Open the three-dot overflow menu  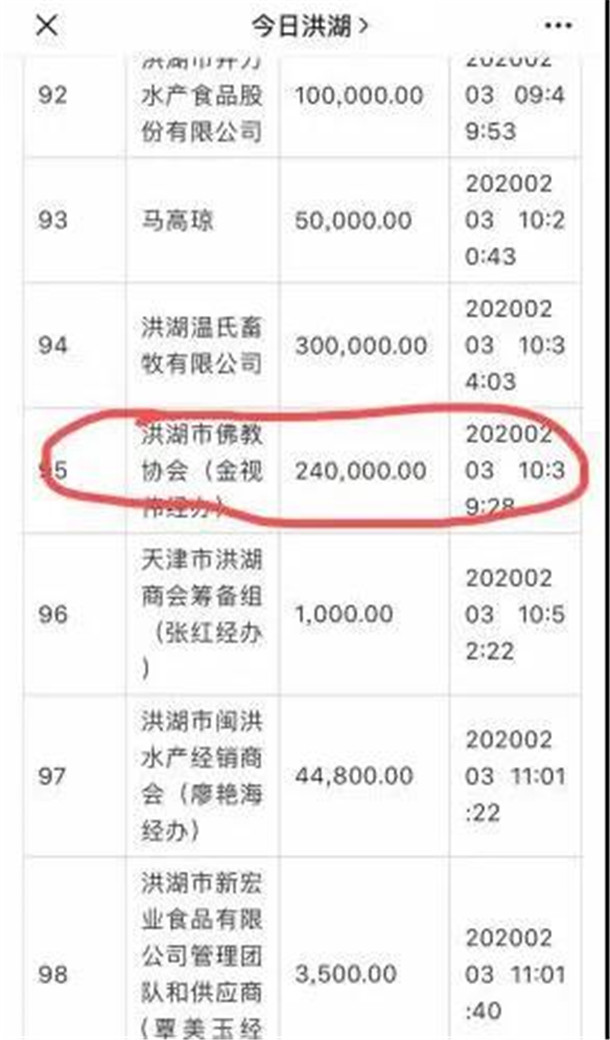(x=558, y=26)
